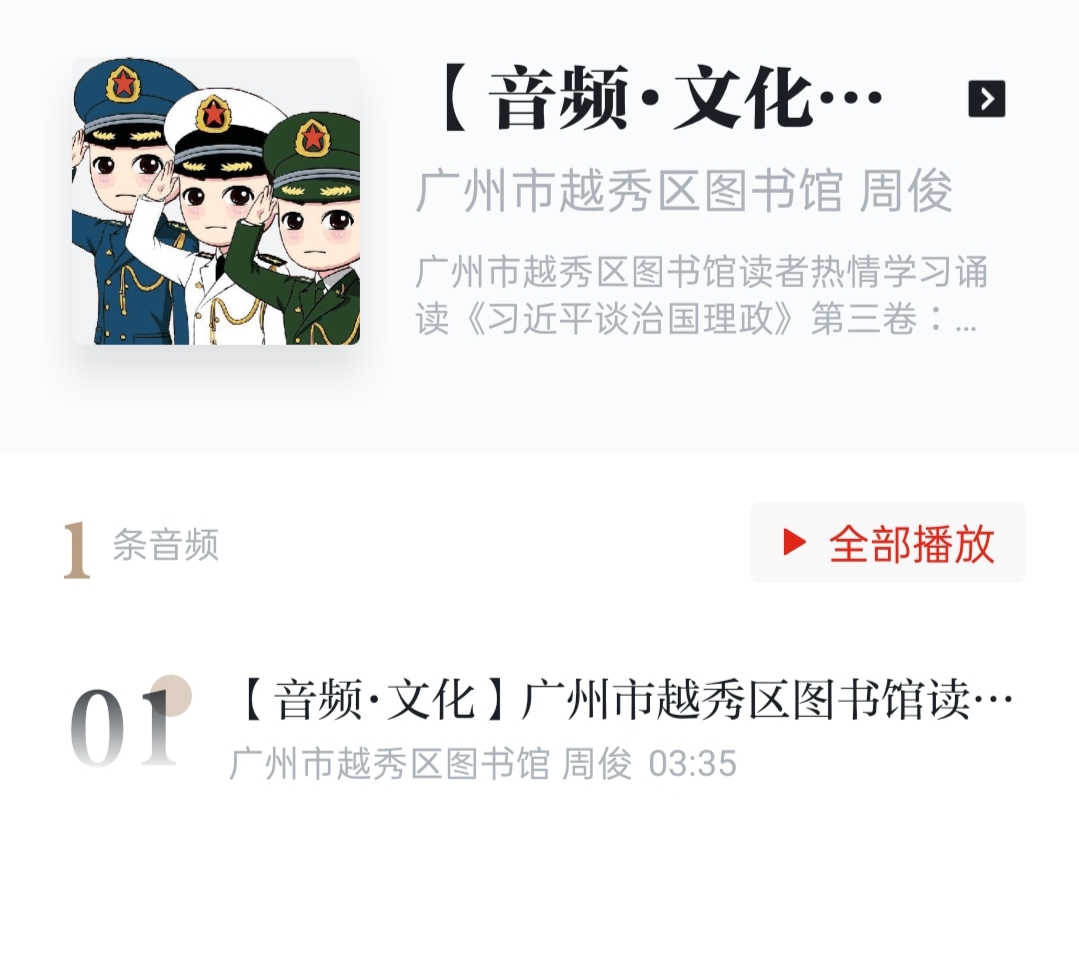The image size is (1079, 975).
Task: Expand album details with the arrow icon
Action: click(986, 99)
